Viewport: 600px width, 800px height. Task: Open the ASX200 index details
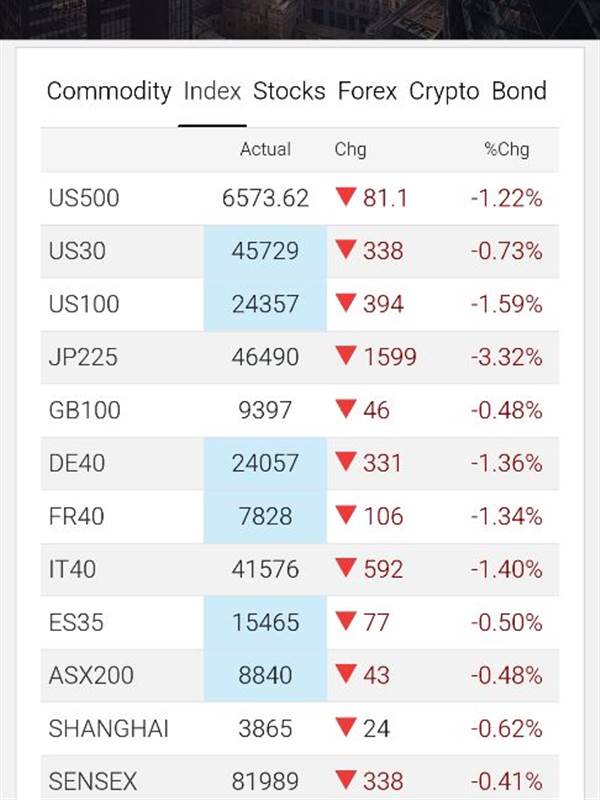(91, 675)
